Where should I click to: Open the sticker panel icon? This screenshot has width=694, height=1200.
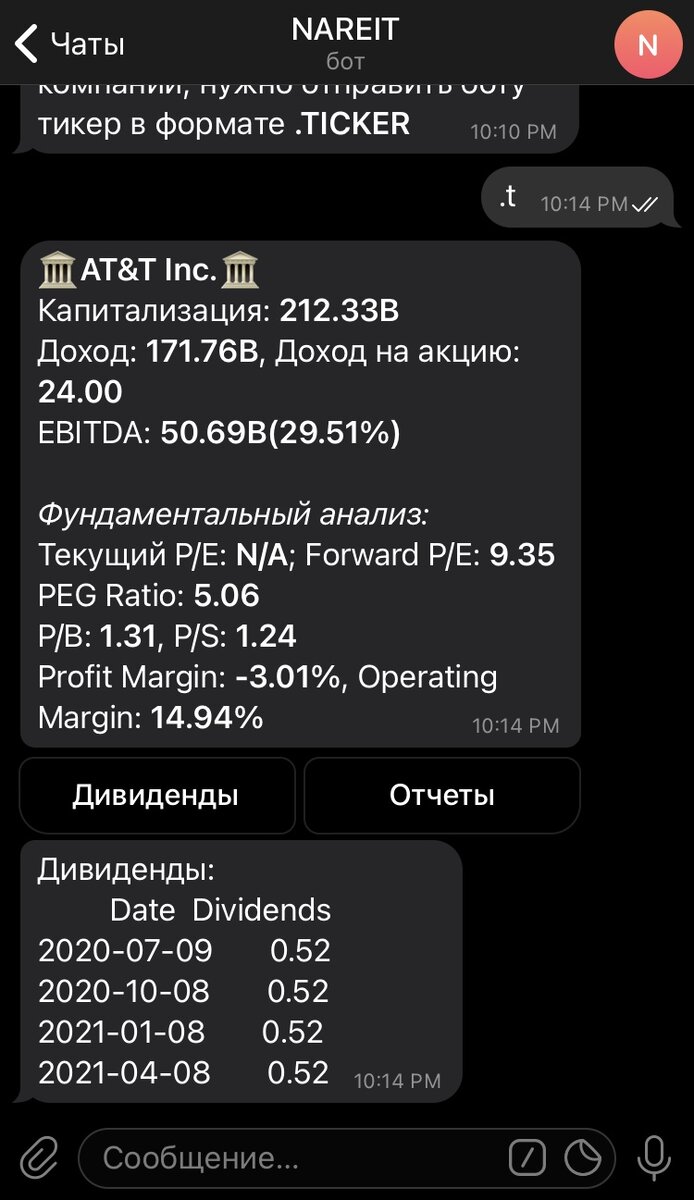click(583, 1158)
